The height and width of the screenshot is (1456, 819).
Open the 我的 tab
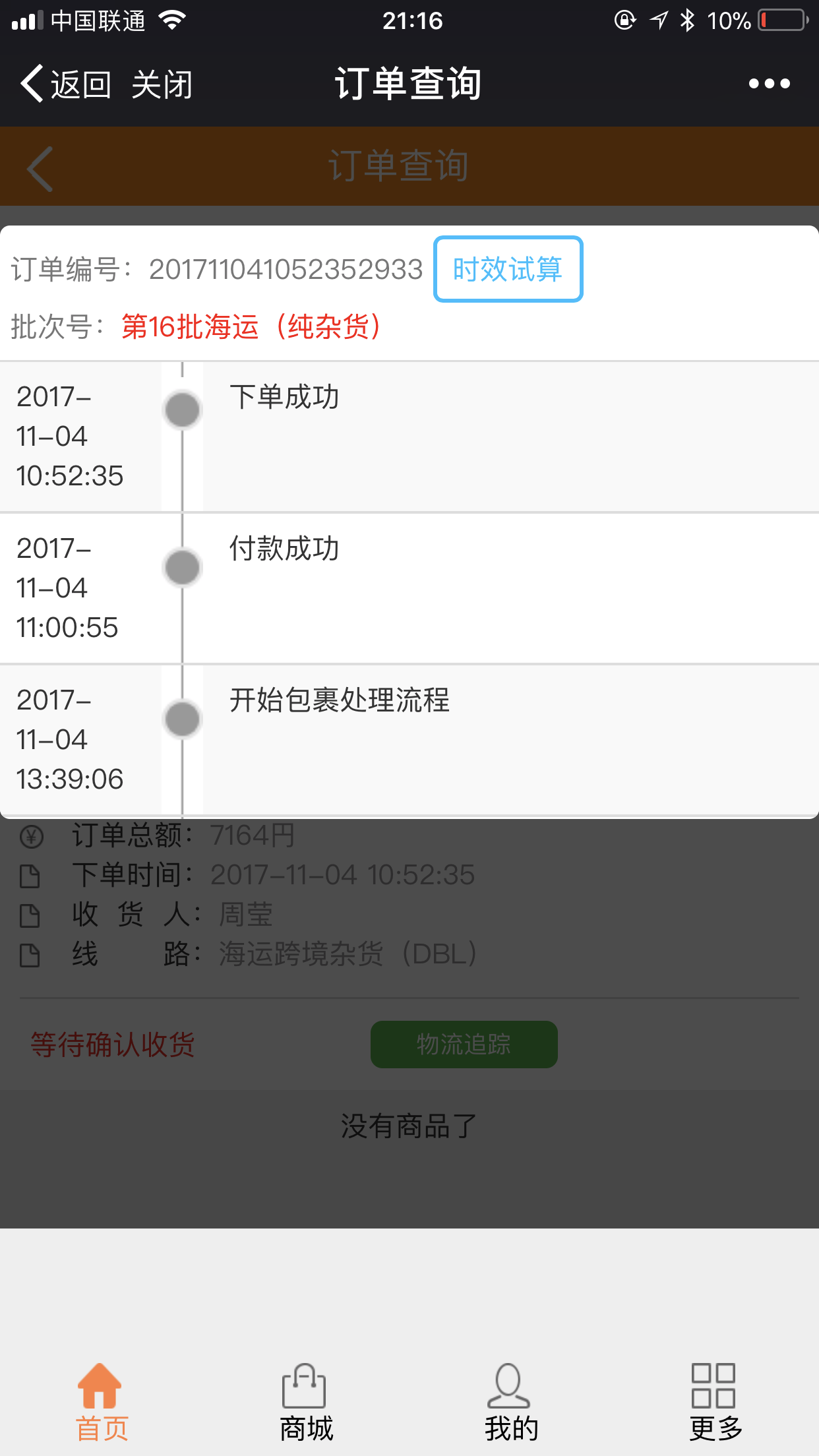(x=511, y=1401)
